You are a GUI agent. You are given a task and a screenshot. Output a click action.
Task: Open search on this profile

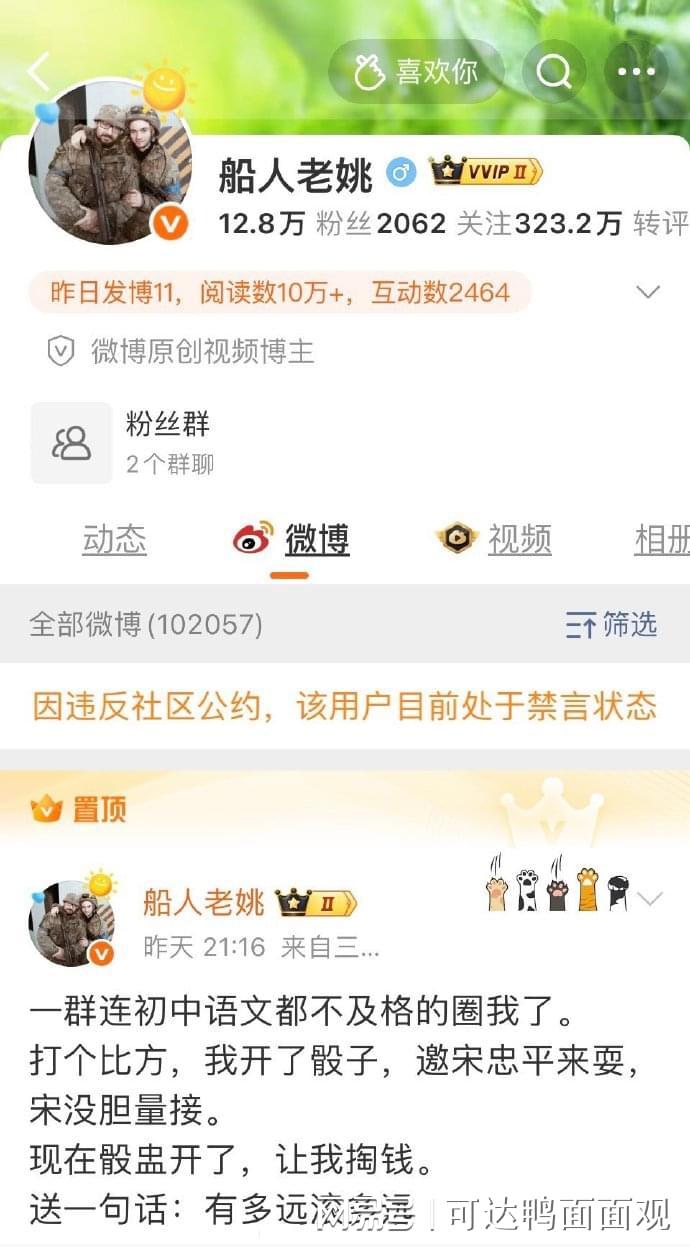point(553,72)
